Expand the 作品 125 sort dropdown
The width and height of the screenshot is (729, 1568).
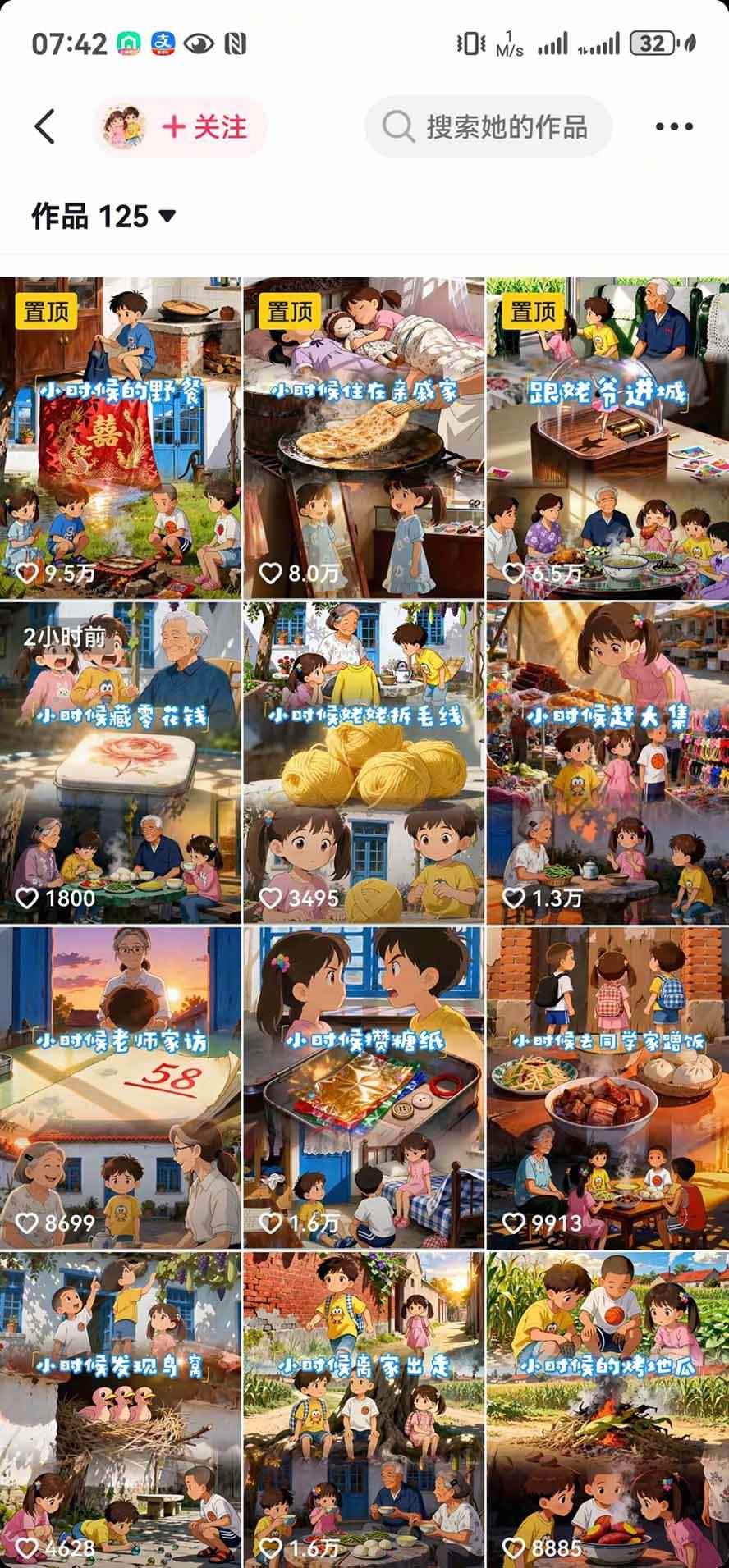(x=103, y=217)
